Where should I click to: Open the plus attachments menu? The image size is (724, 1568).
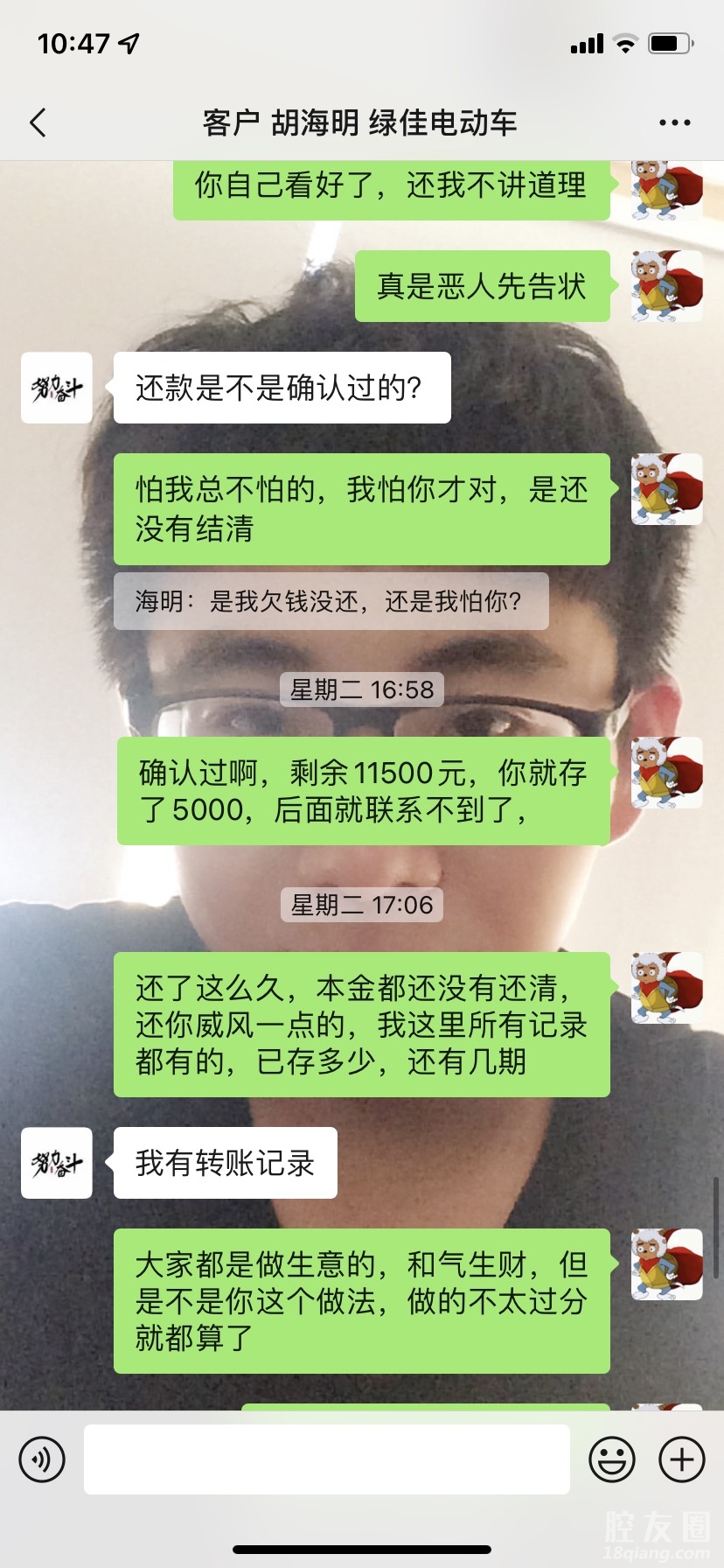(x=681, y=1459)
